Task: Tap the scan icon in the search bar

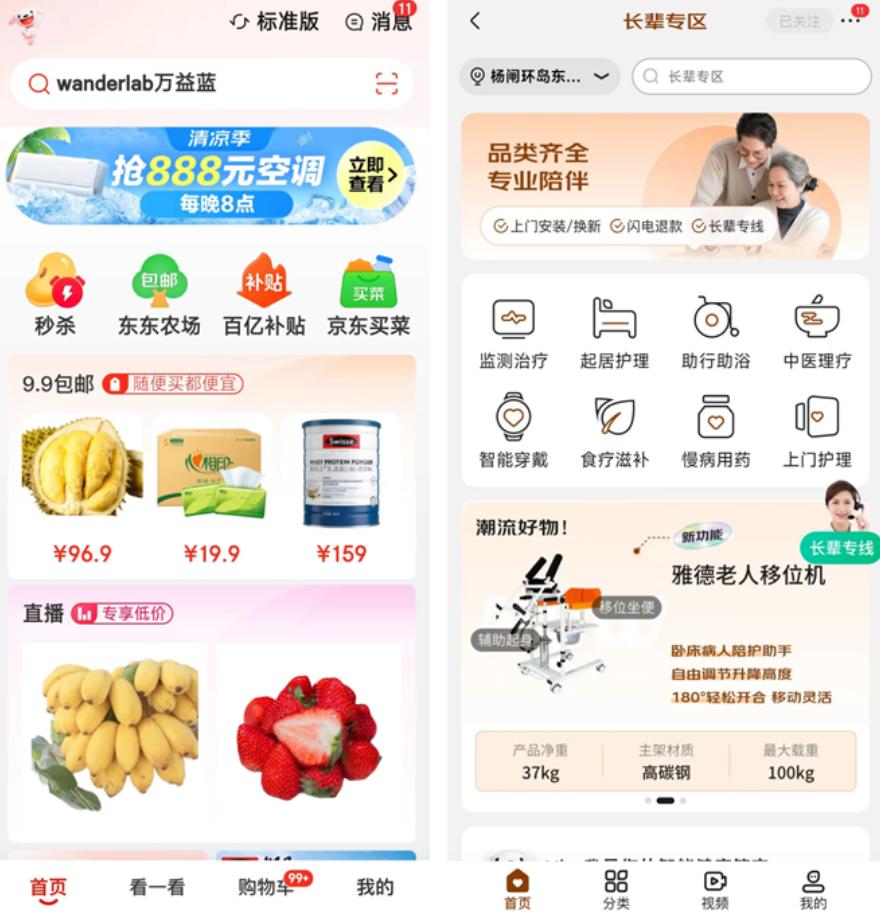Action: pyautogui.click(x=386, y=83)
